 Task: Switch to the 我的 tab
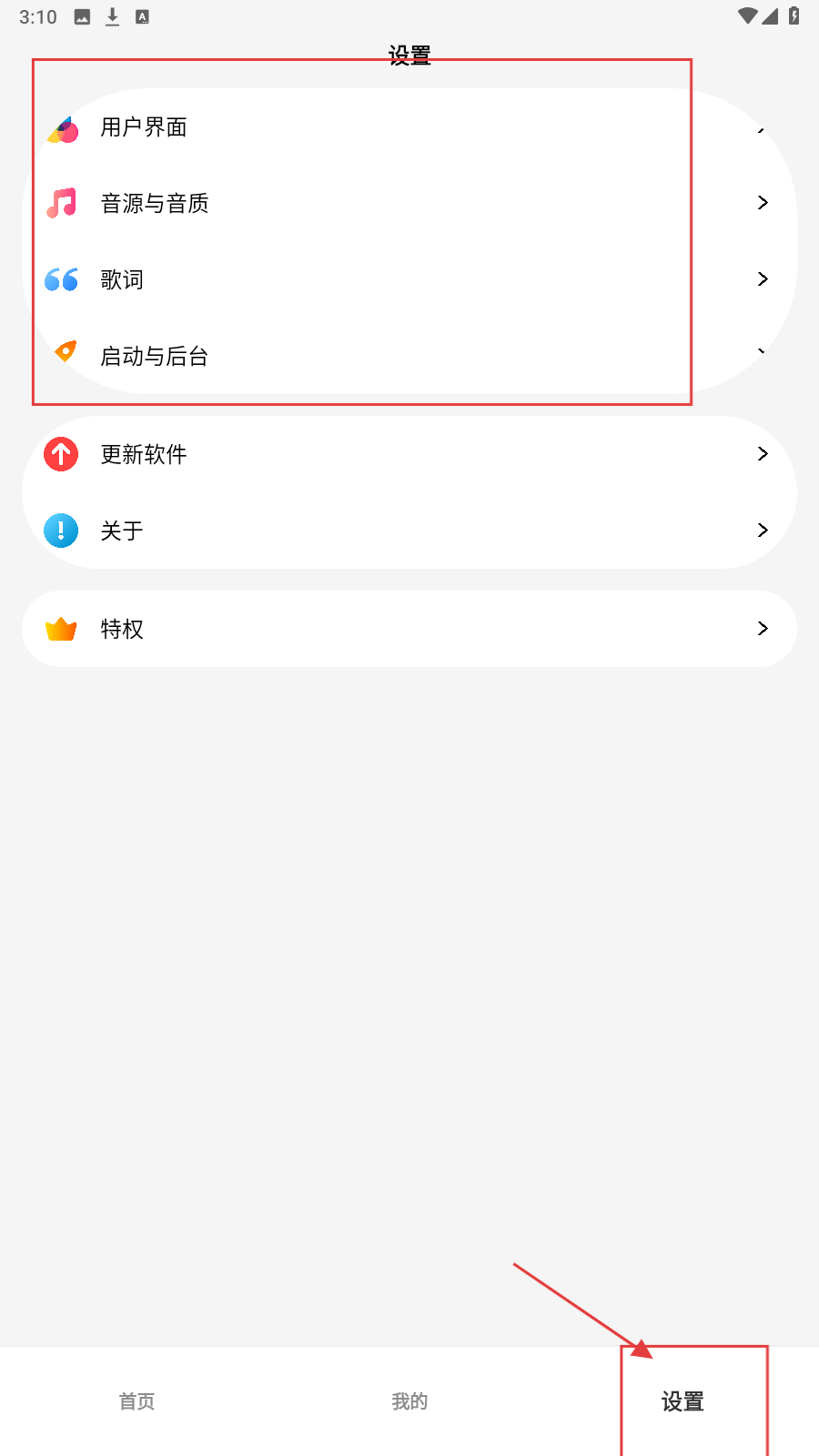[409, 1401]
